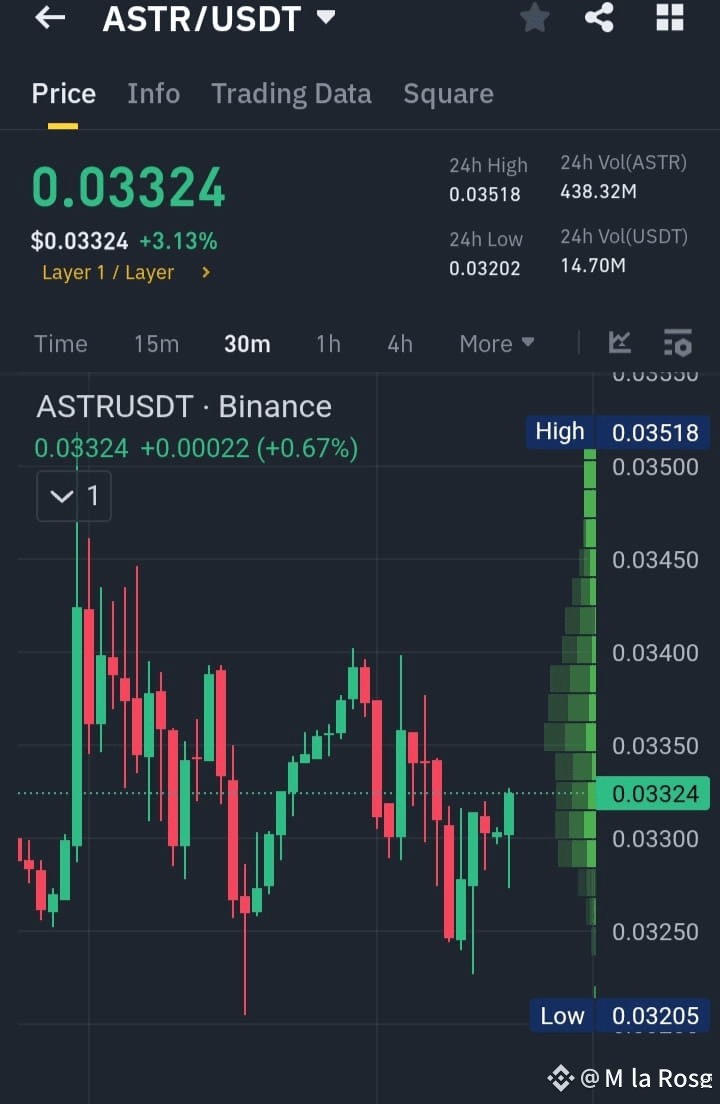Select the 1h timeframe
Screen dimensions: 720x1104
328,343
